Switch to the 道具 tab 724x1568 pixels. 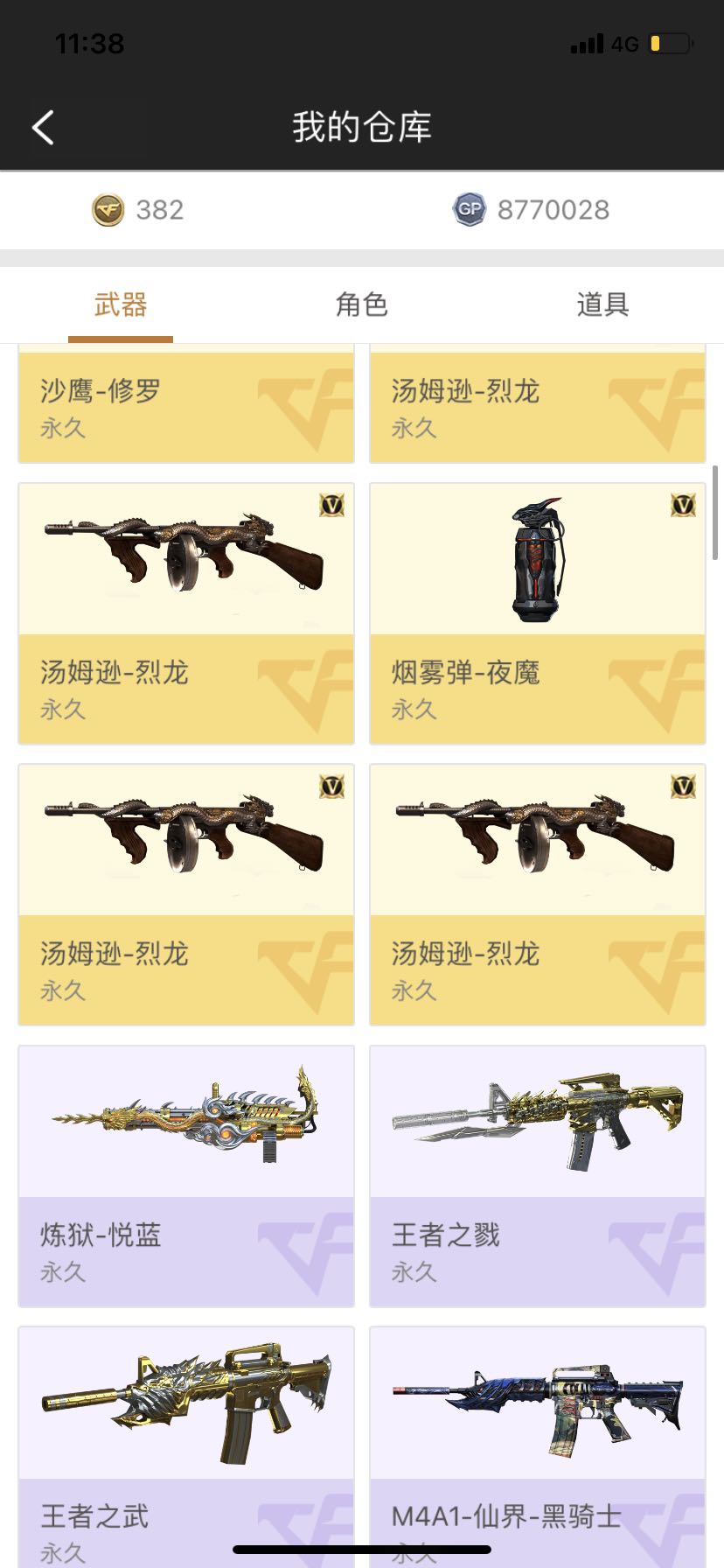602,304
